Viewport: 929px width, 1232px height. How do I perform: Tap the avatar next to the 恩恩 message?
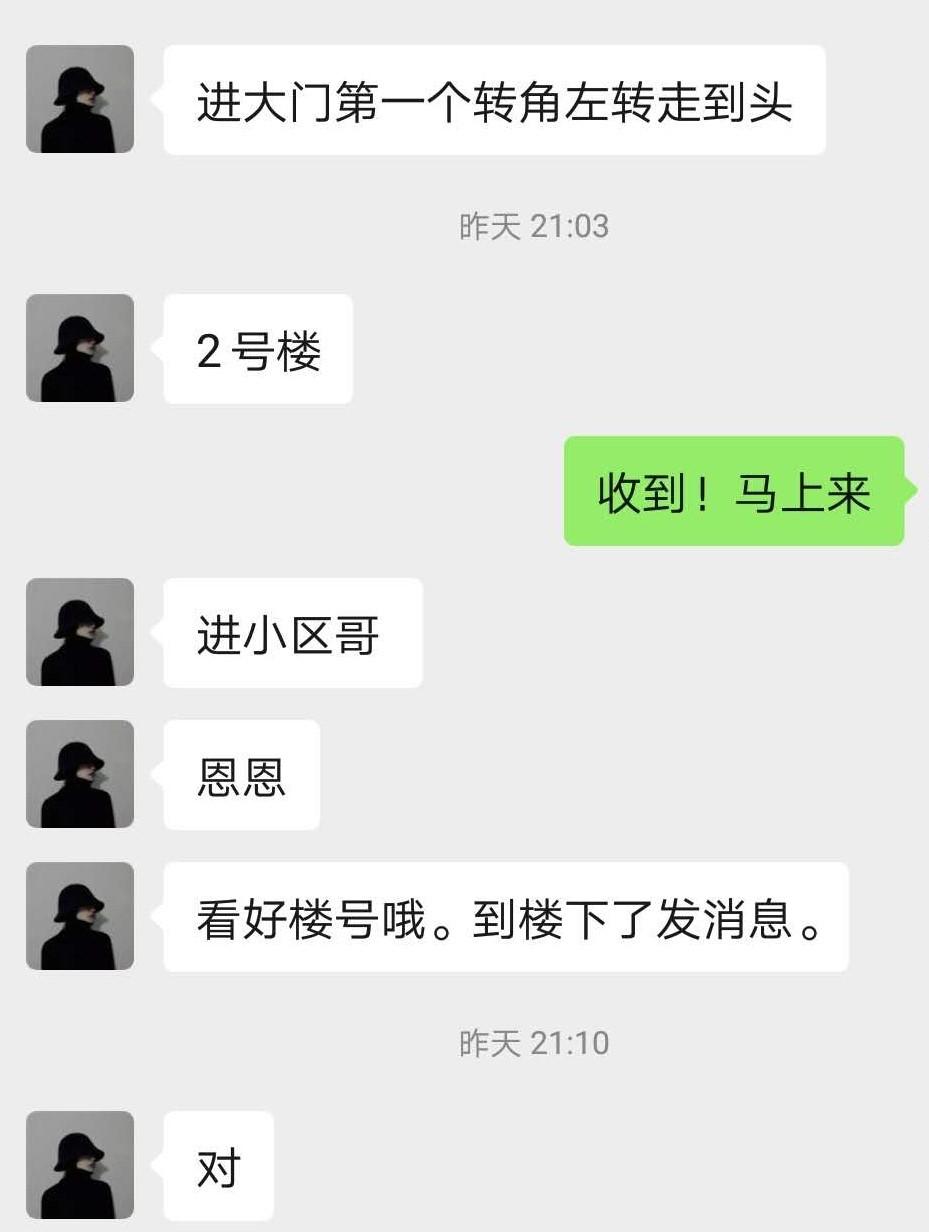pos(80,775)
